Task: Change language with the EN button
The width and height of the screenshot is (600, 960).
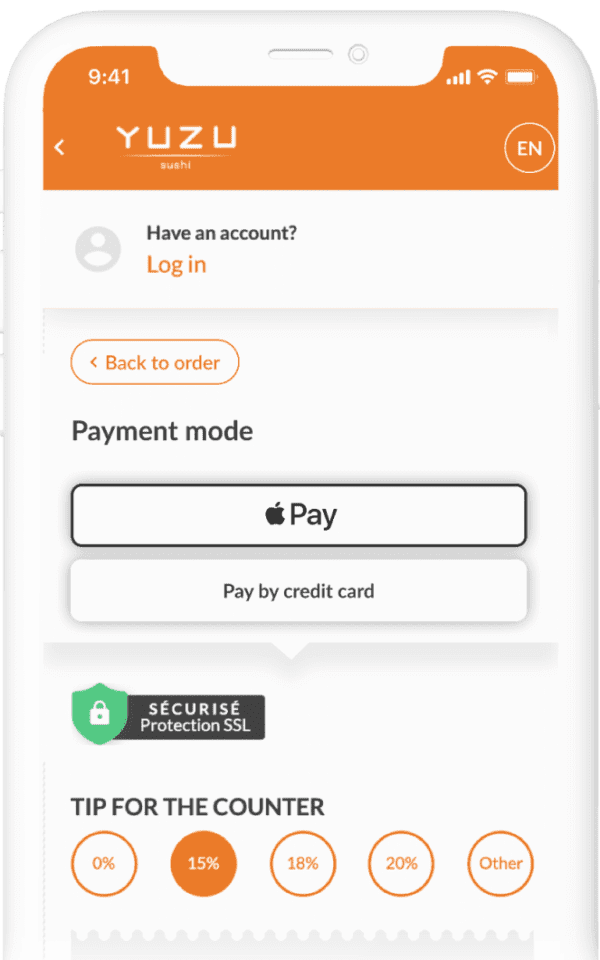Action: click(x=530, y=148)
